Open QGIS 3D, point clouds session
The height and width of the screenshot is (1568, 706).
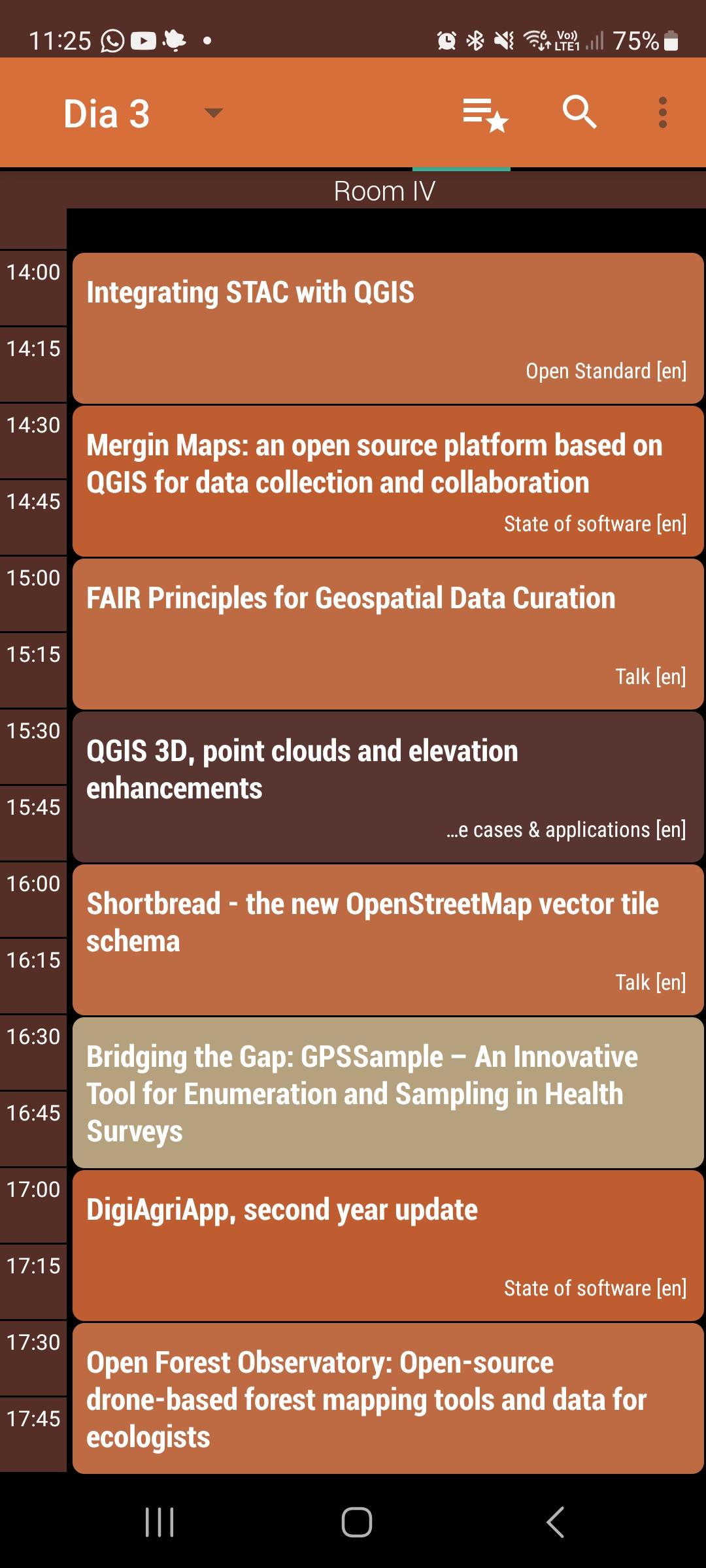pyautogui.click(x=388, y=787)
